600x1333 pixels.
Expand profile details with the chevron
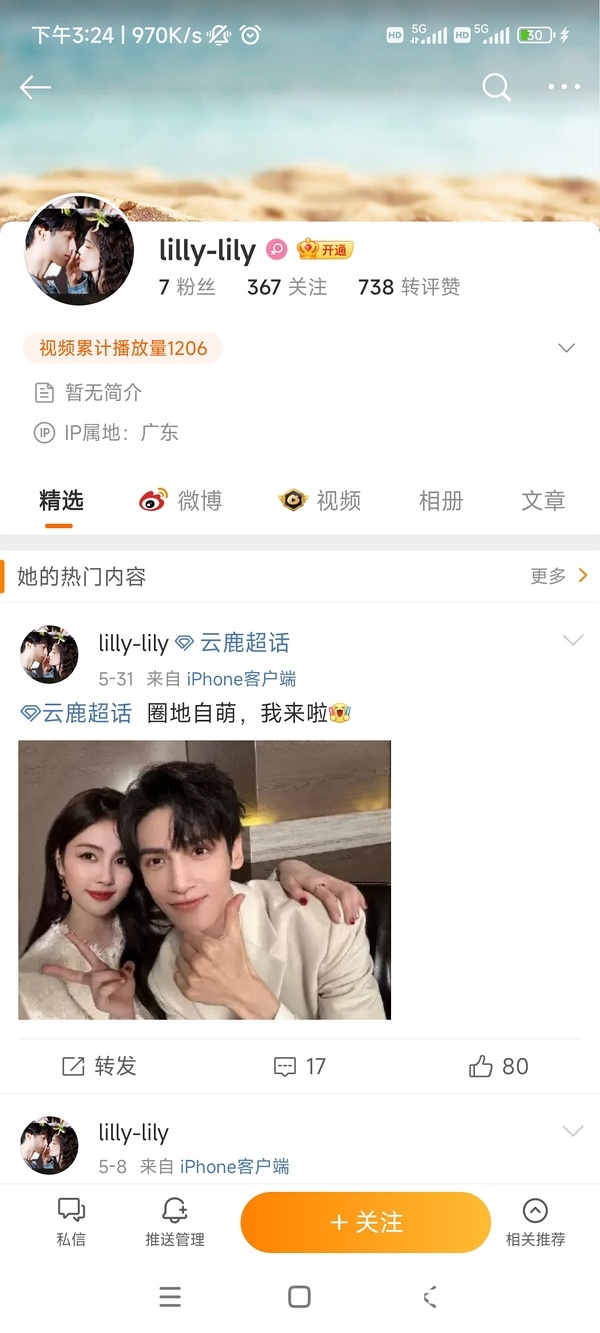(x=566, y=348)
